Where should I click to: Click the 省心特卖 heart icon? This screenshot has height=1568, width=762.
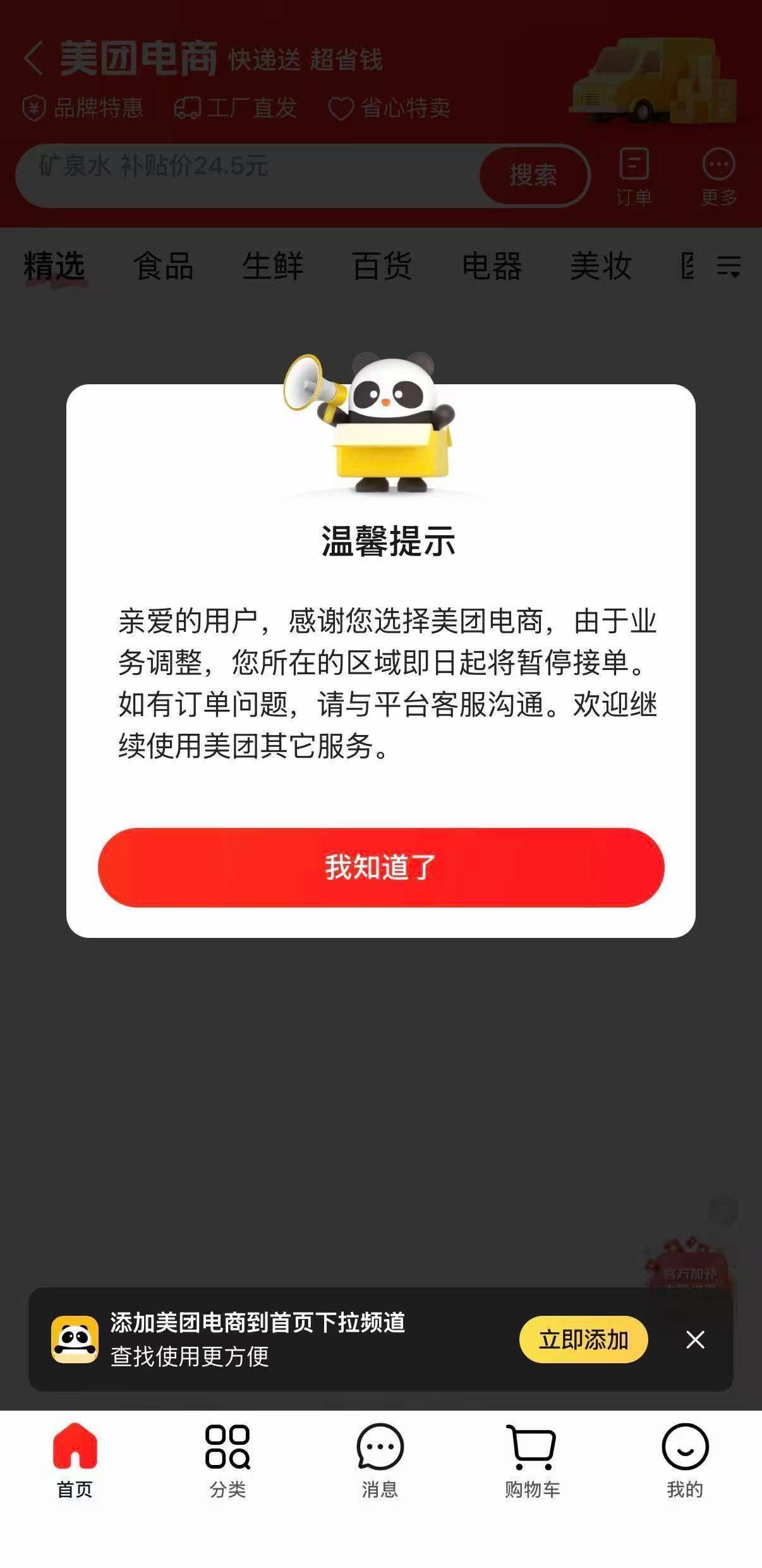(342, 107)
